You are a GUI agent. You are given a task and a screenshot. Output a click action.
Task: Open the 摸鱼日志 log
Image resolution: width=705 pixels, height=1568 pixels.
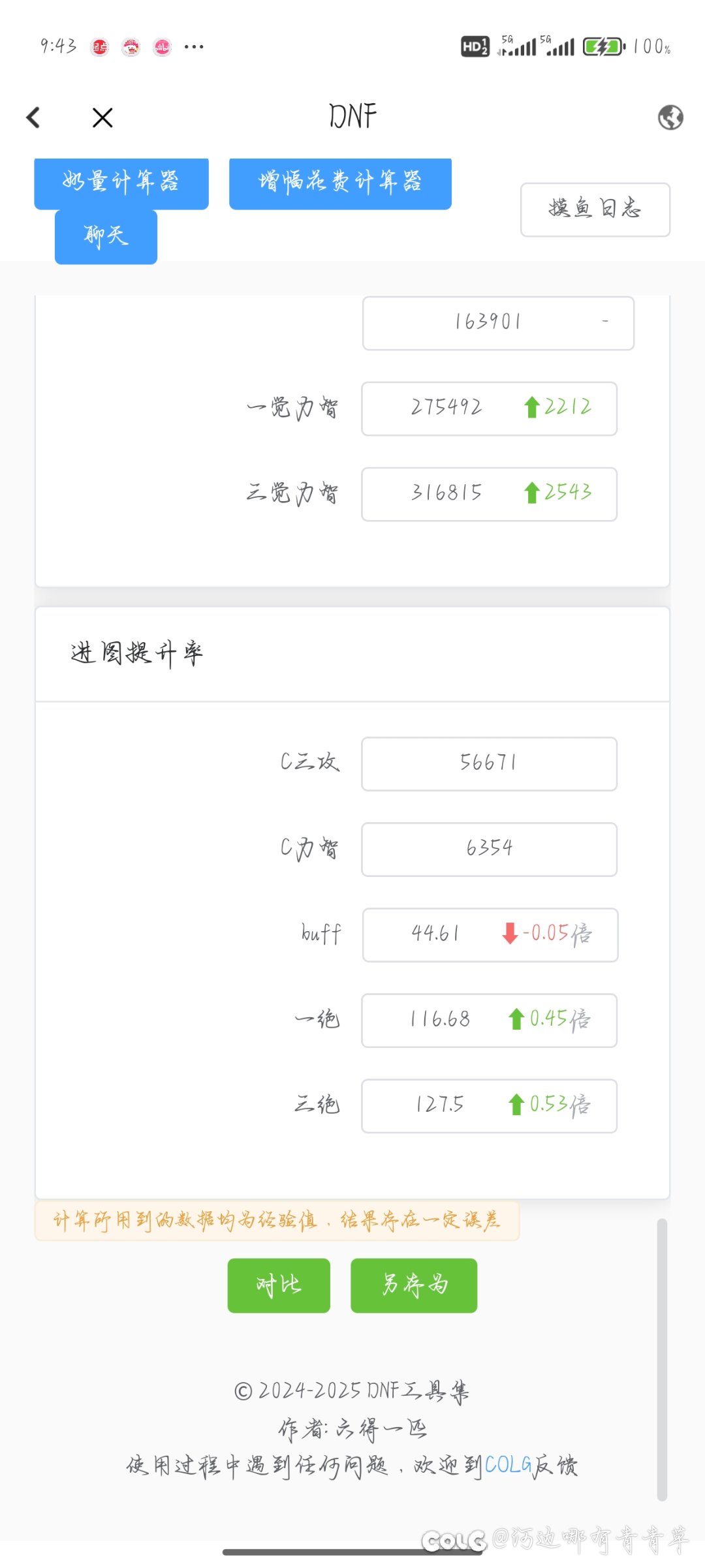click(x=595, y=209)
